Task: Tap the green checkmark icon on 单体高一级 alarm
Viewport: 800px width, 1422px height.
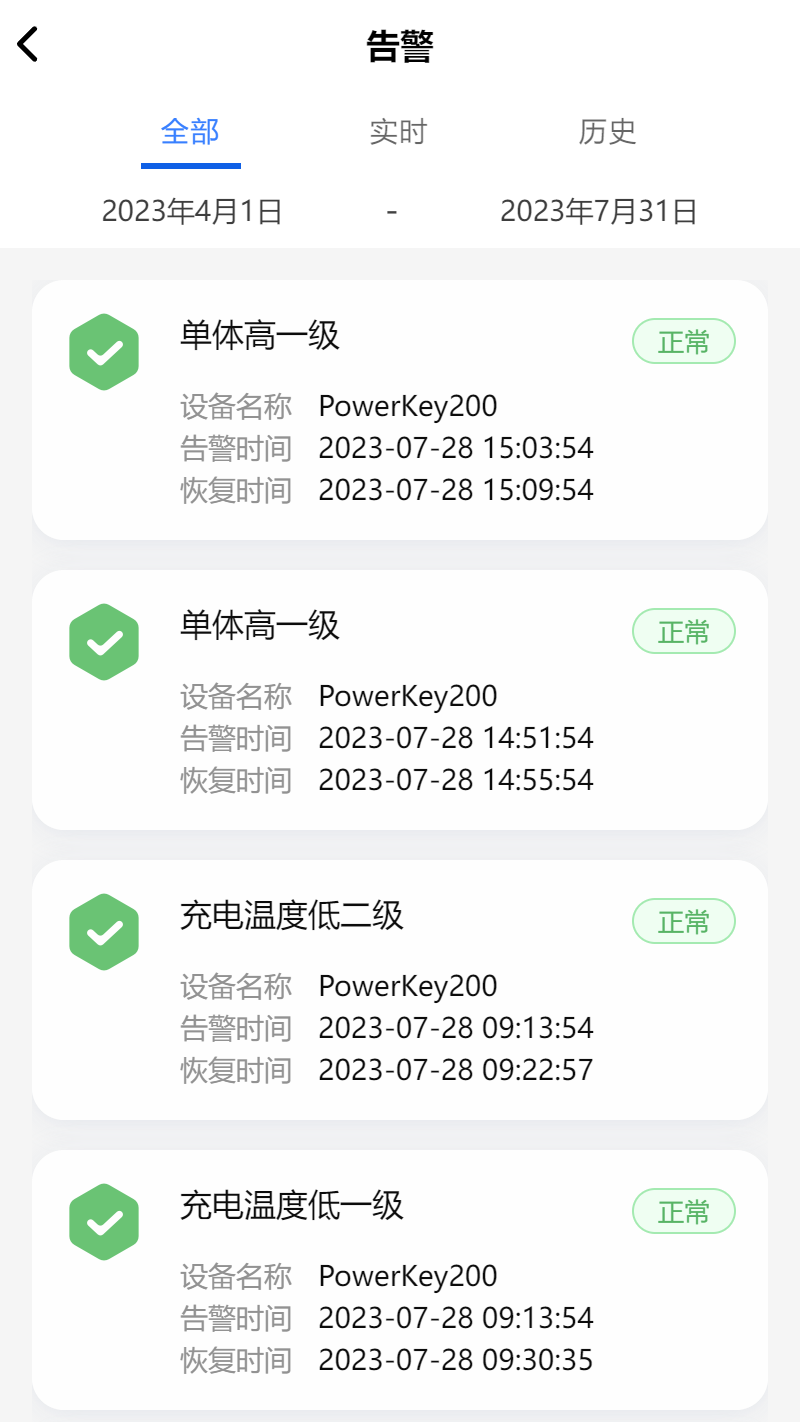Action: pyautogui.click(x=103, y=351)
